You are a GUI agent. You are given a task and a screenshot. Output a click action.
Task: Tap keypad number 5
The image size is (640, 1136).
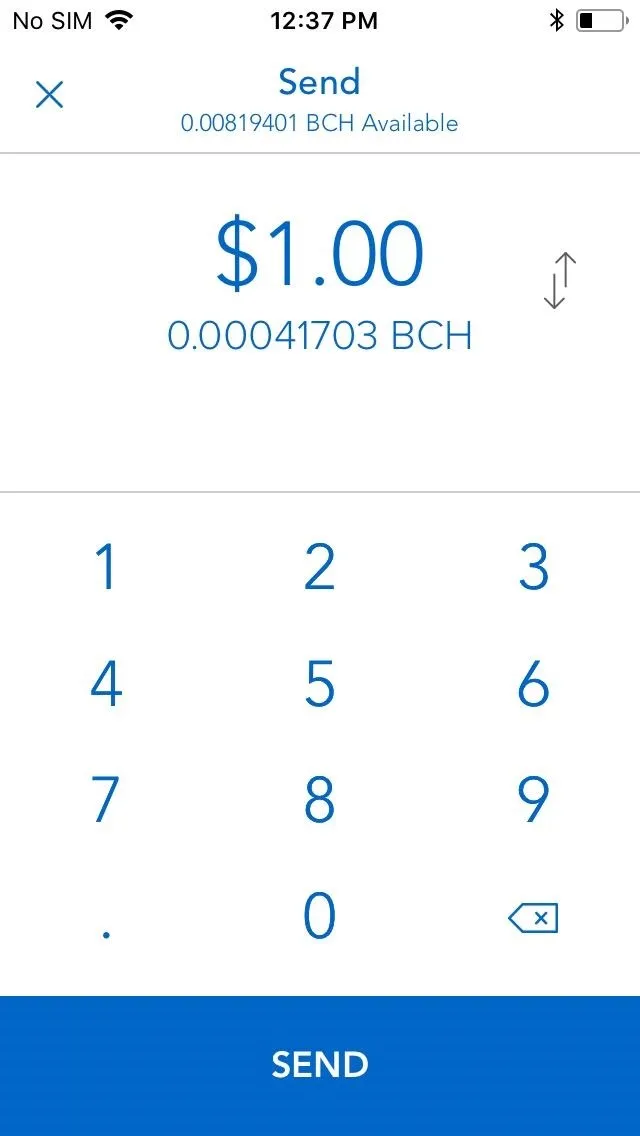320,684
